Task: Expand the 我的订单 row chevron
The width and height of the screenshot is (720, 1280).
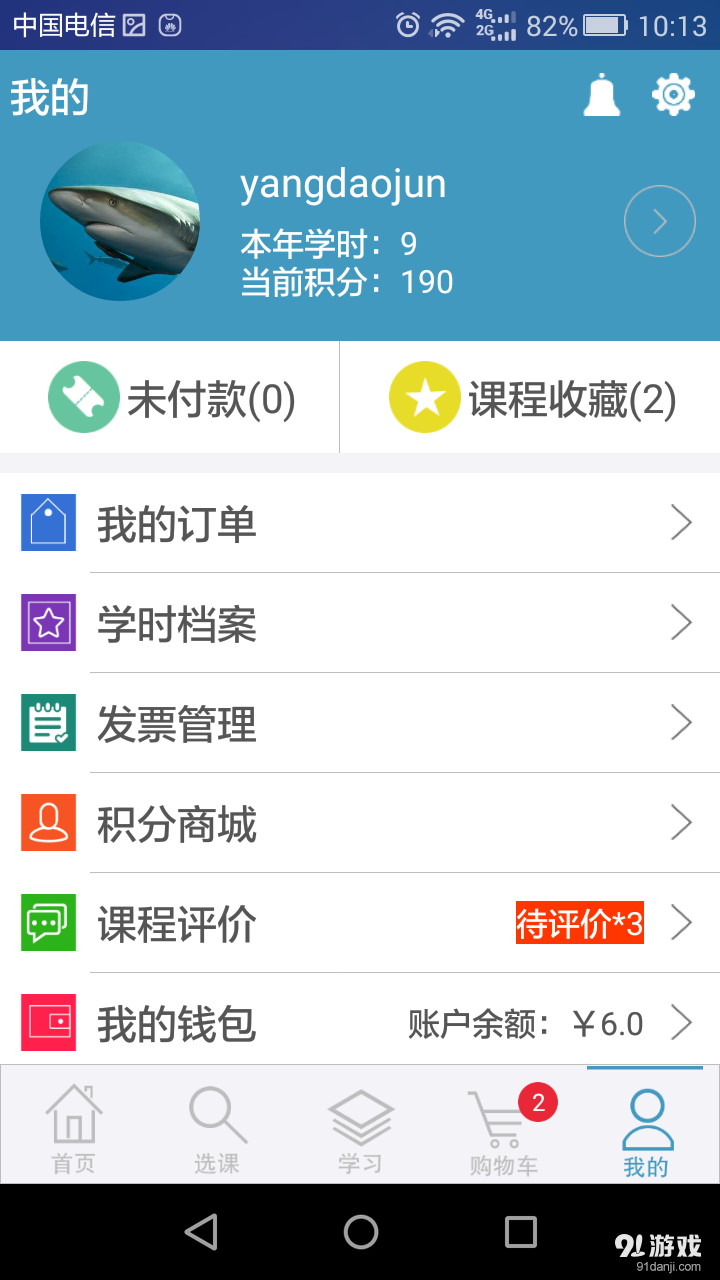Action: [x=682, y=523]
